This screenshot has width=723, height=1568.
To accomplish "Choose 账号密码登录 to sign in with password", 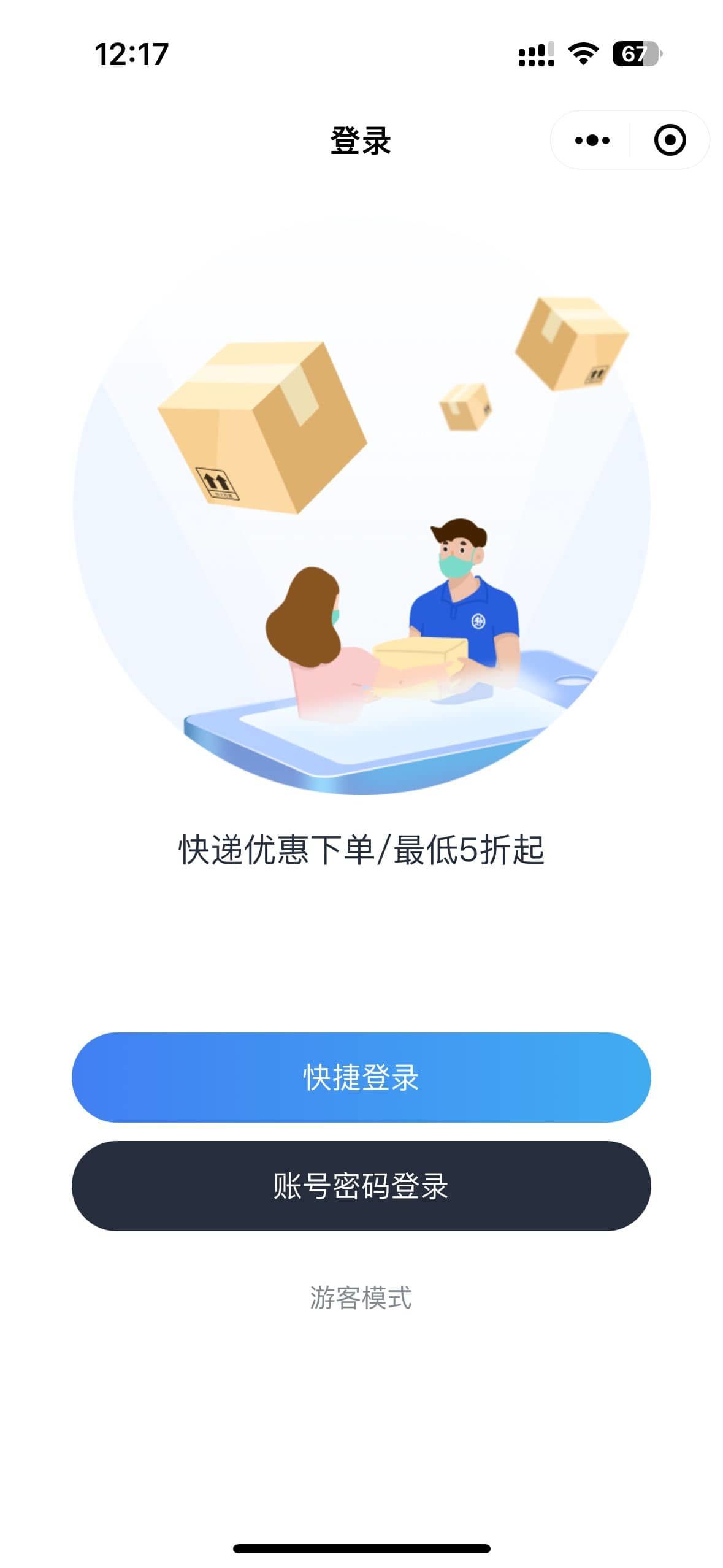I will click(x=361, y=1186).
